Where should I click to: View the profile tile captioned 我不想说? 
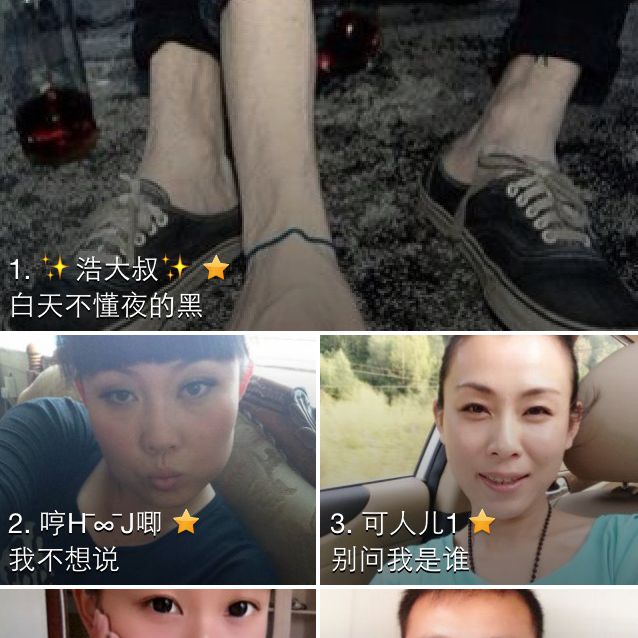coord(158,460)
